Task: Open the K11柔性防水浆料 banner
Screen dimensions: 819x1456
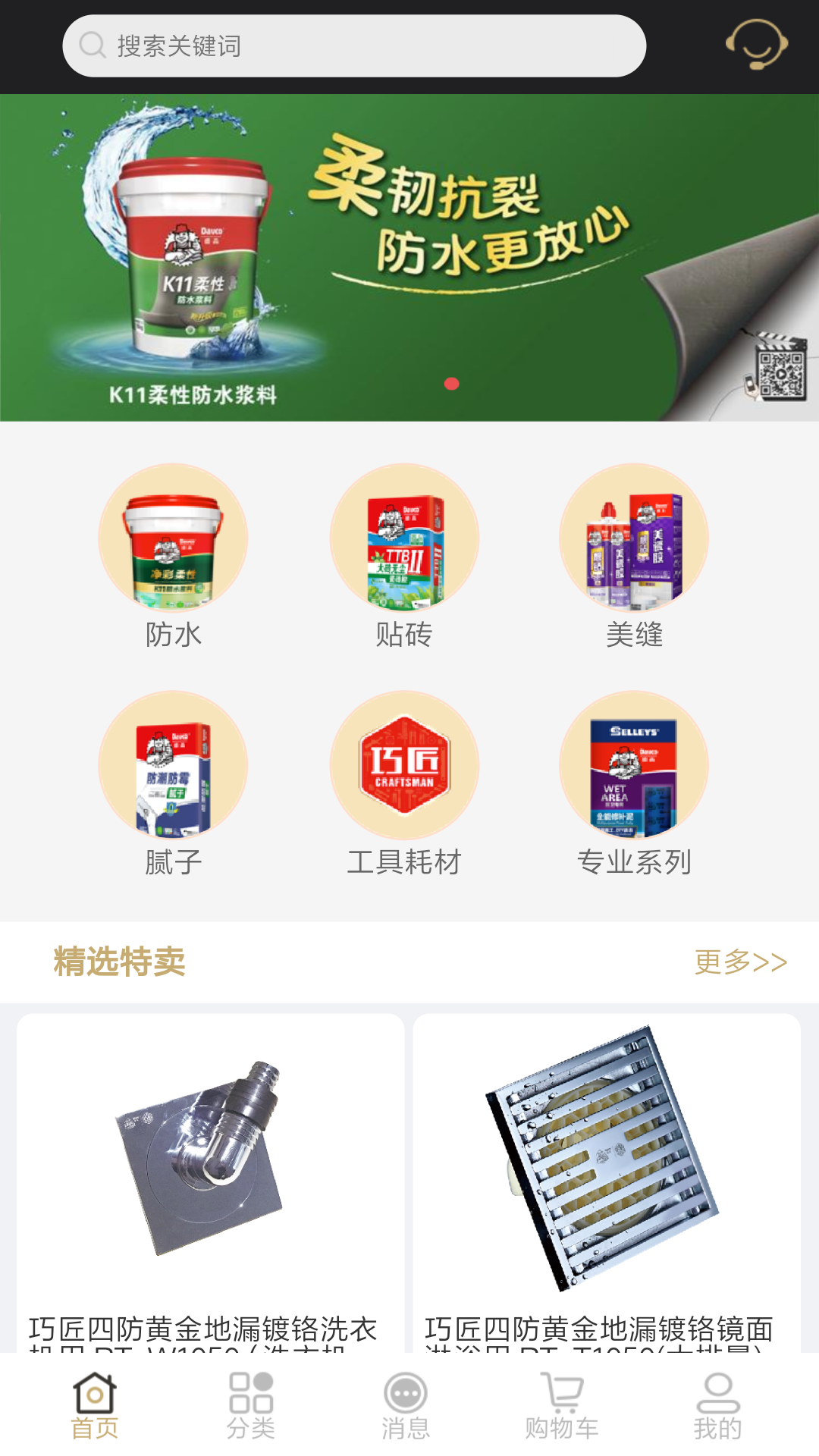Action: [409, 258]
